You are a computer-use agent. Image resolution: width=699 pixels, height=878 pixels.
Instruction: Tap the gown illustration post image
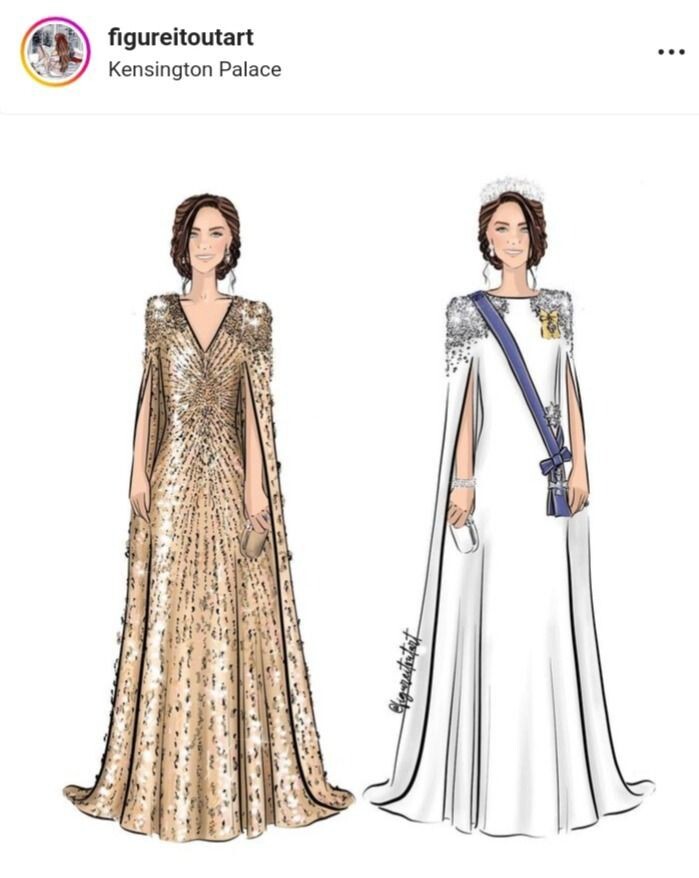coord(350,500)
